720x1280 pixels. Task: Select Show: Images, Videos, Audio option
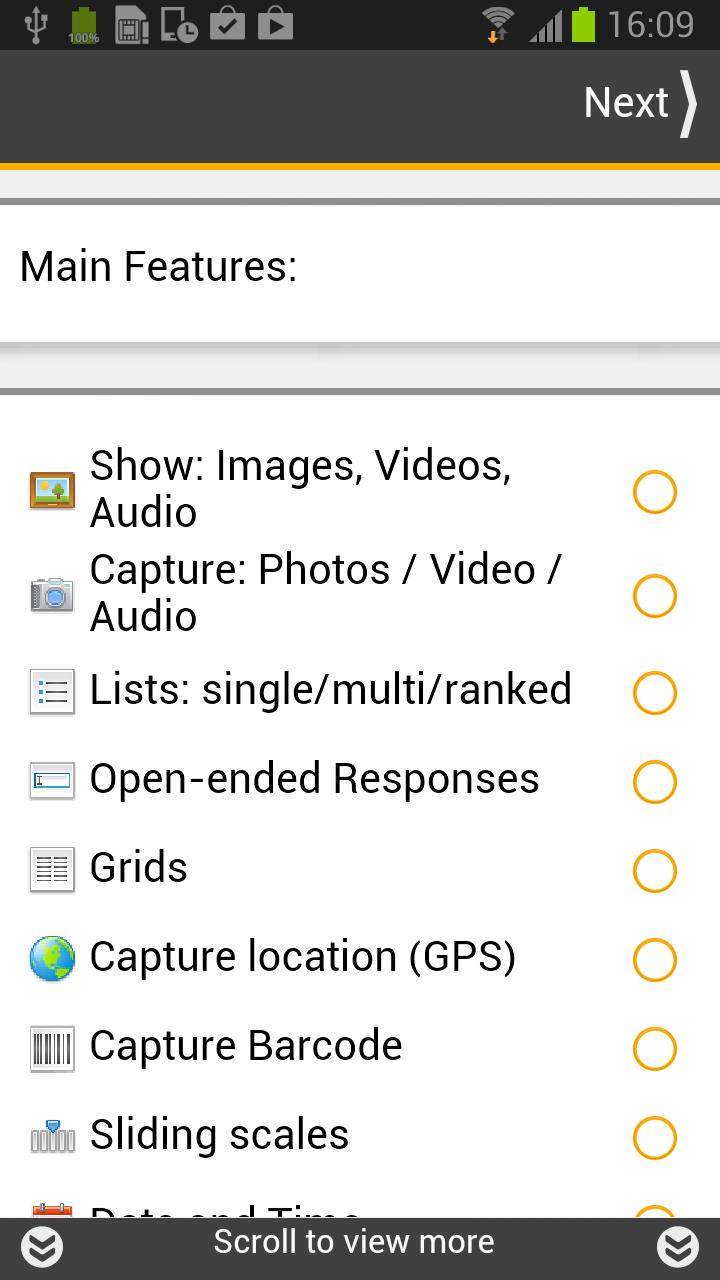pos(655,492)
